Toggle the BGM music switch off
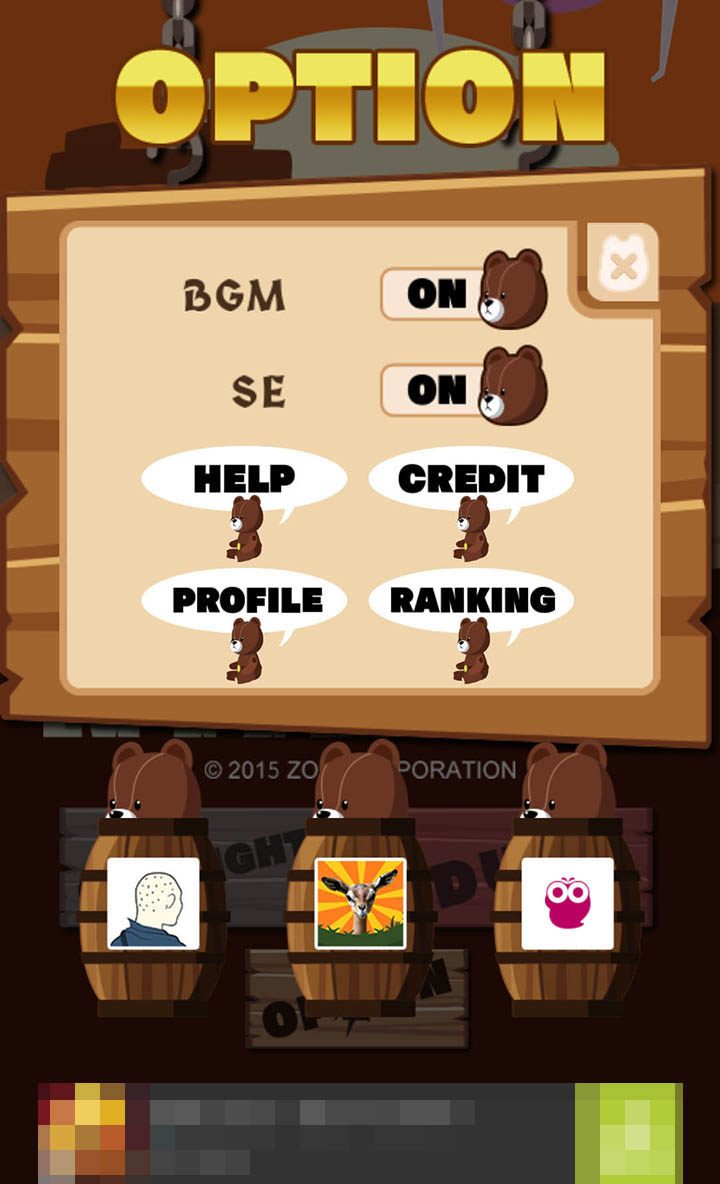 click(463, 293)
